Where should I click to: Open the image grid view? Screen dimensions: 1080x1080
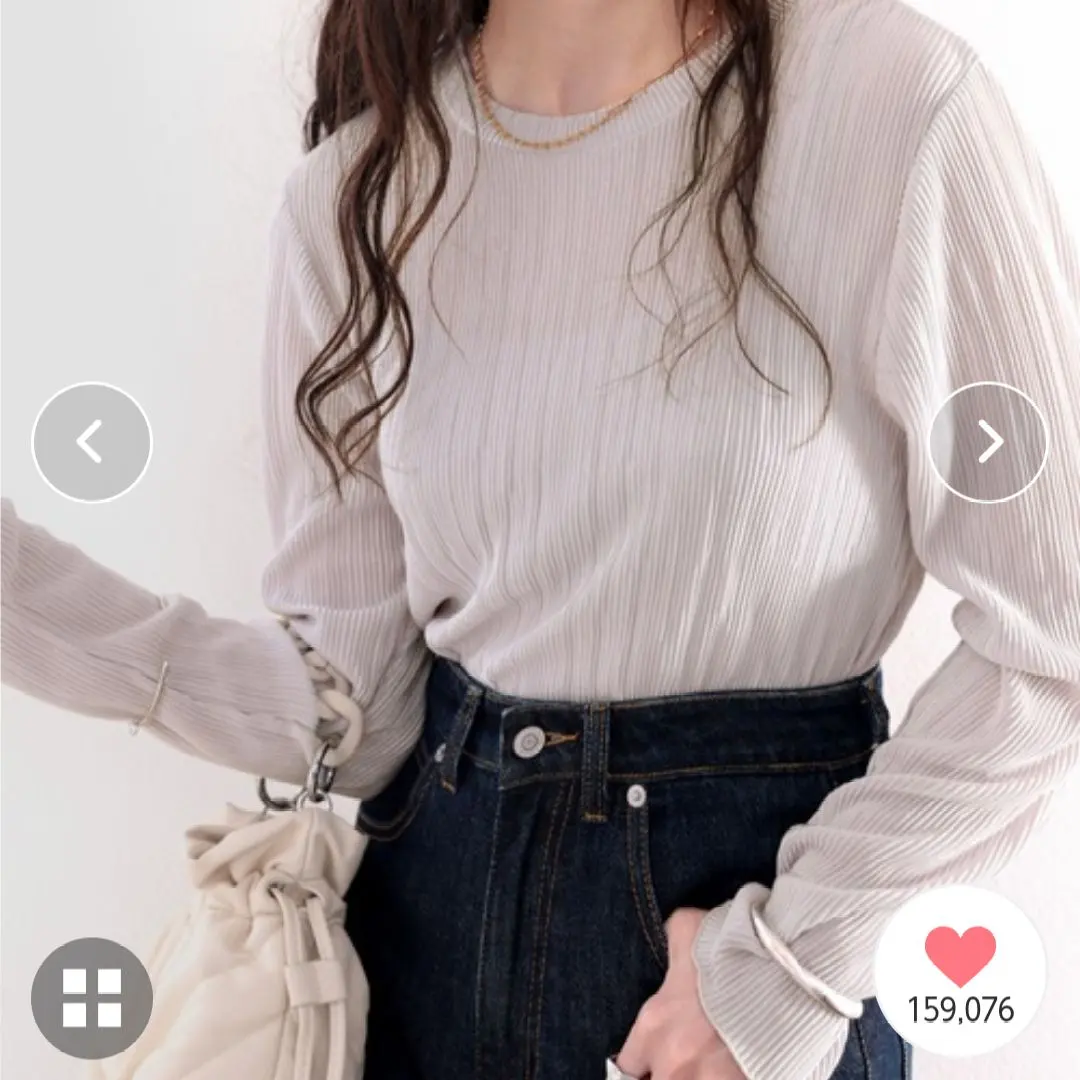point(92,997)
